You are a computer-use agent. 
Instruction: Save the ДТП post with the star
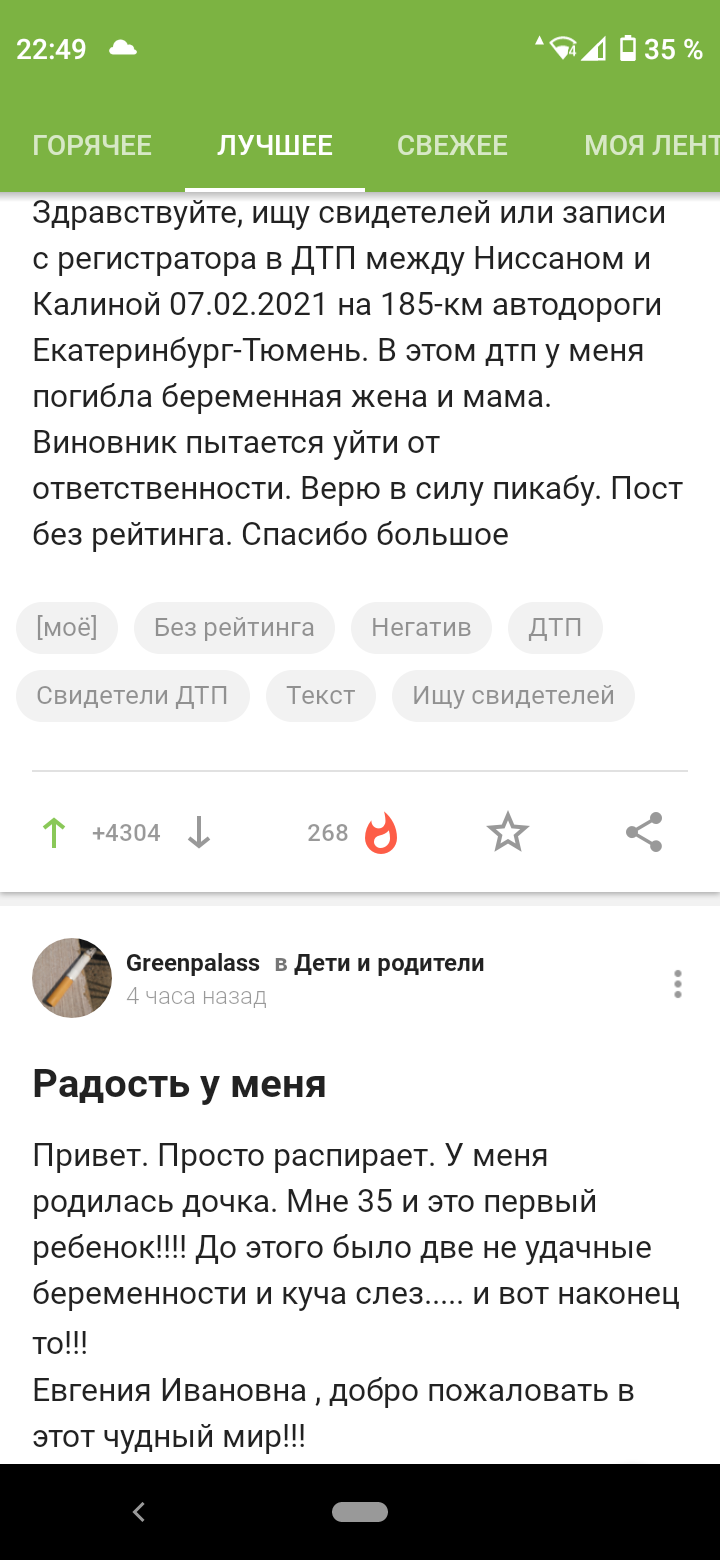click(x=507, y=833)
